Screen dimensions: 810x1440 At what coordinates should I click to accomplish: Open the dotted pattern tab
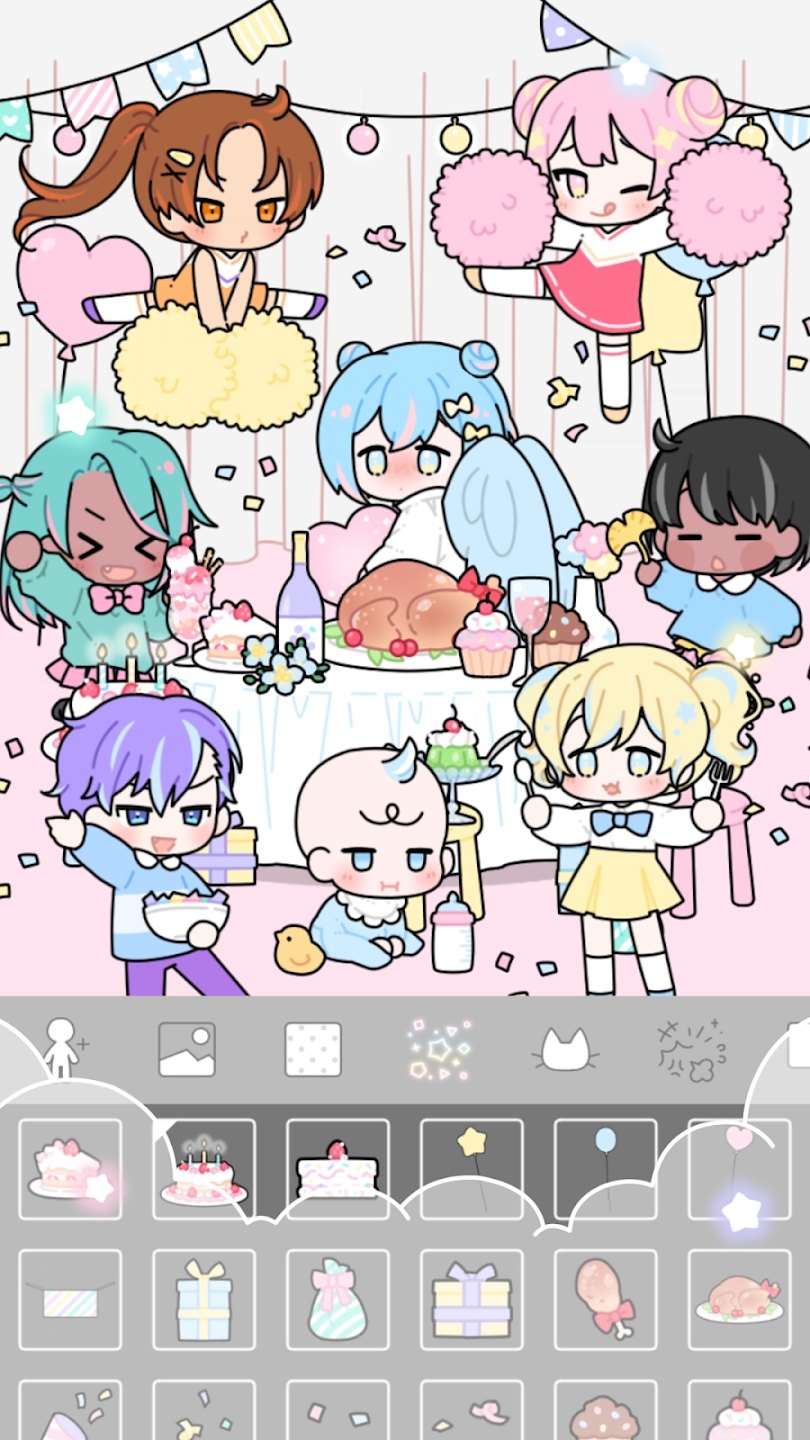pyautogui.click(x=313, y=1049)
